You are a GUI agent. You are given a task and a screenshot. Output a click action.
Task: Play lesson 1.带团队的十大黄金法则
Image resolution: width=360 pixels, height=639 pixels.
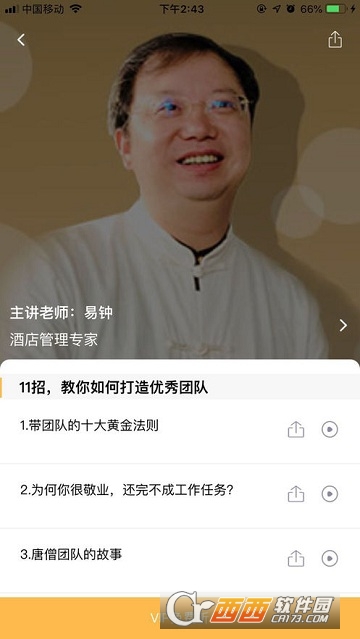330,430
